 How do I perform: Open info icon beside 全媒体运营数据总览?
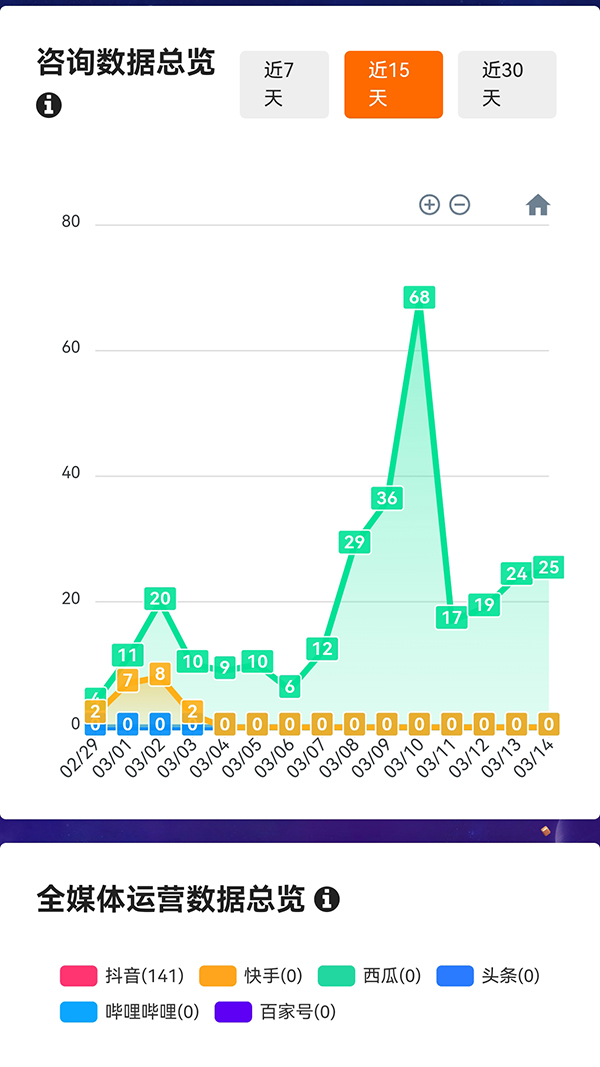tap(327, 899)
